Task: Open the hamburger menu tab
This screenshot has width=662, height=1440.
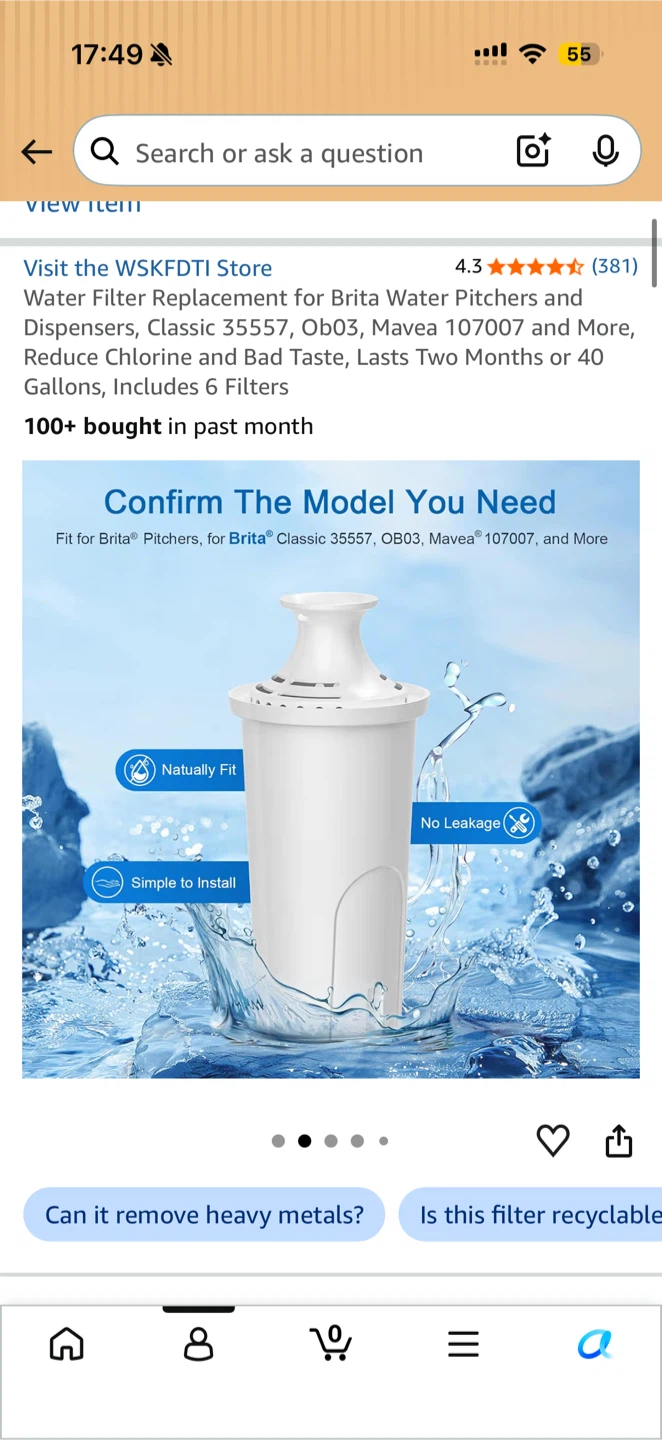Action: point(463,1344)
